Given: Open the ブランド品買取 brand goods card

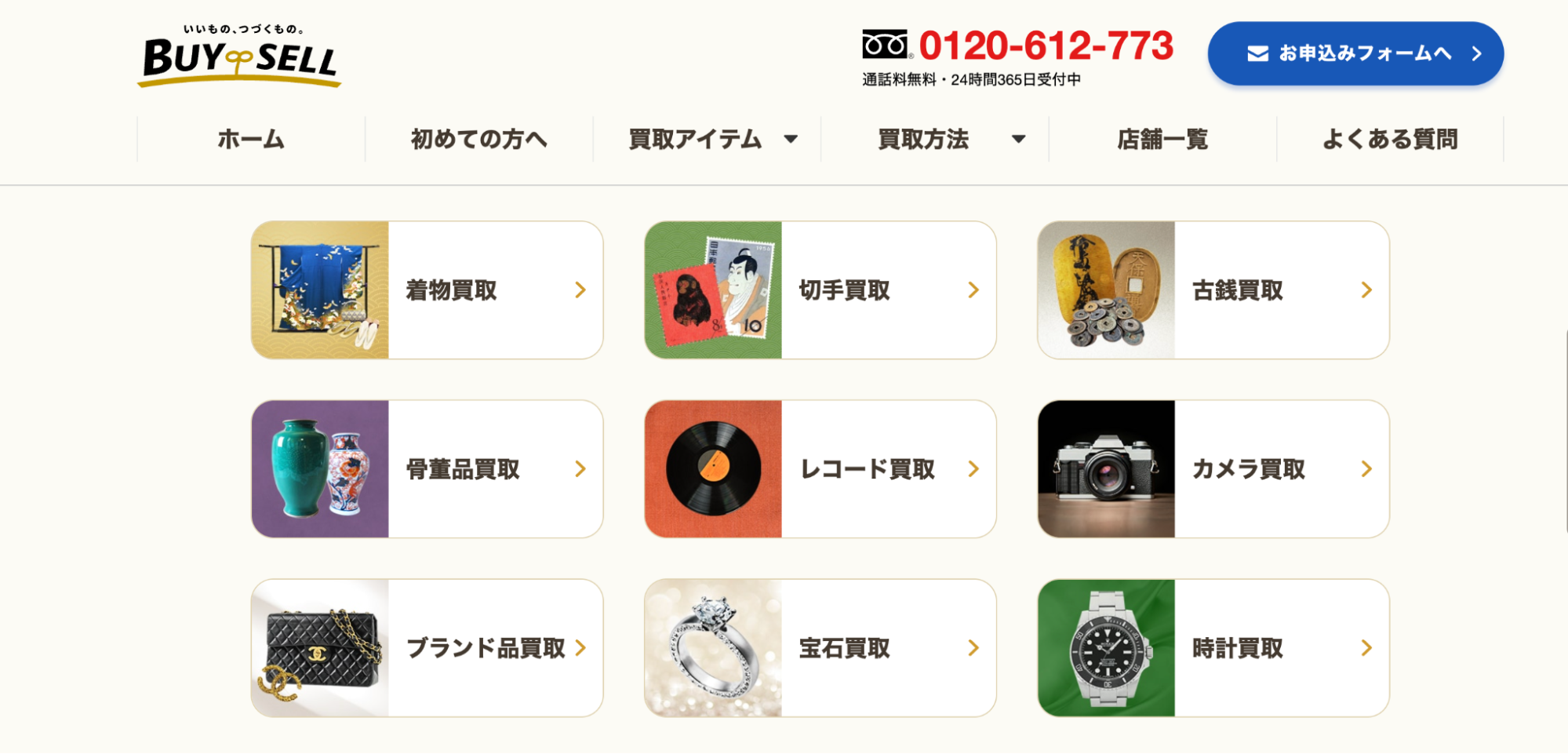Looking at the screenshot, I should pos(427,648).
